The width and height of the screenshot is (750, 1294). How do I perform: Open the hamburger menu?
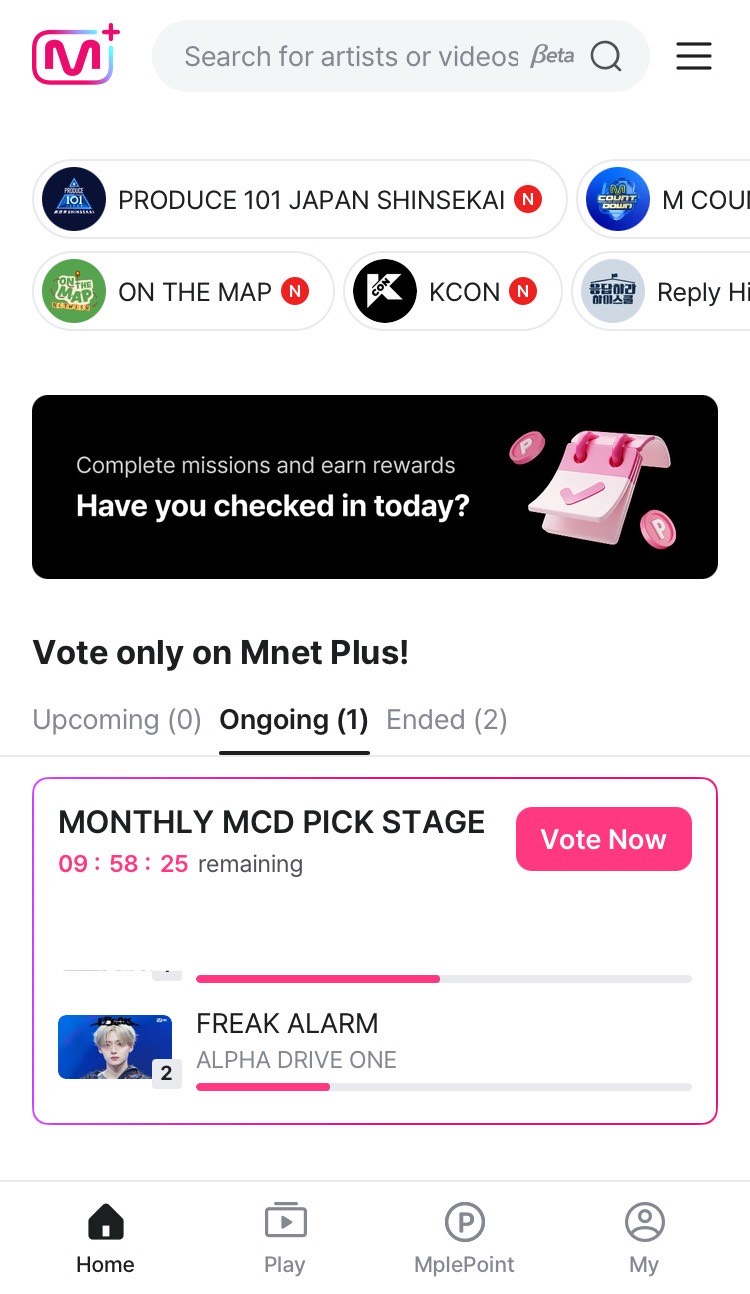click(693, 56)
